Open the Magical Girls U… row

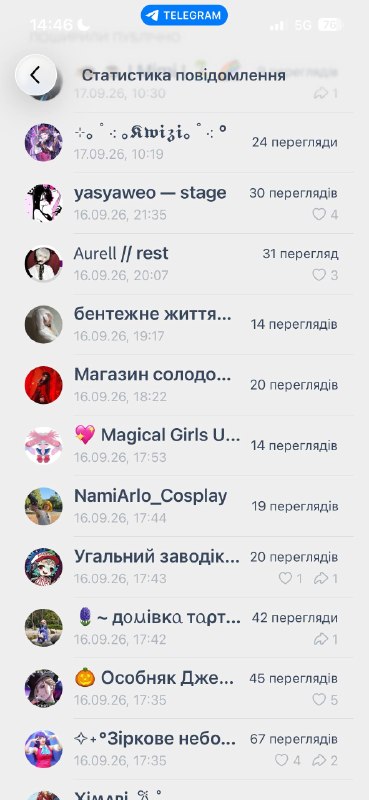click(184, 445)
